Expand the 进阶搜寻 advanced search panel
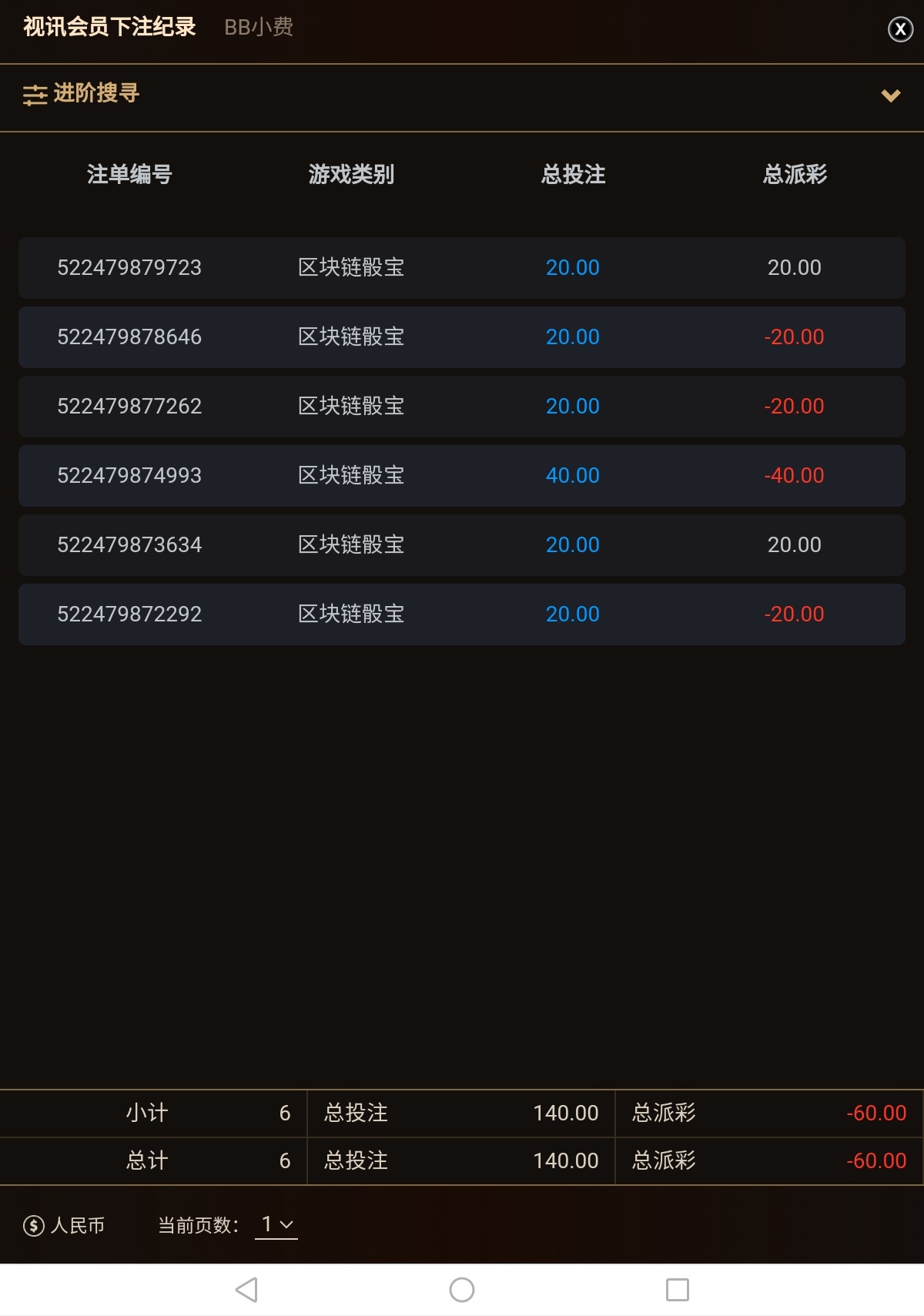The width and height of the screenshot is (924, 1316). 890,95
